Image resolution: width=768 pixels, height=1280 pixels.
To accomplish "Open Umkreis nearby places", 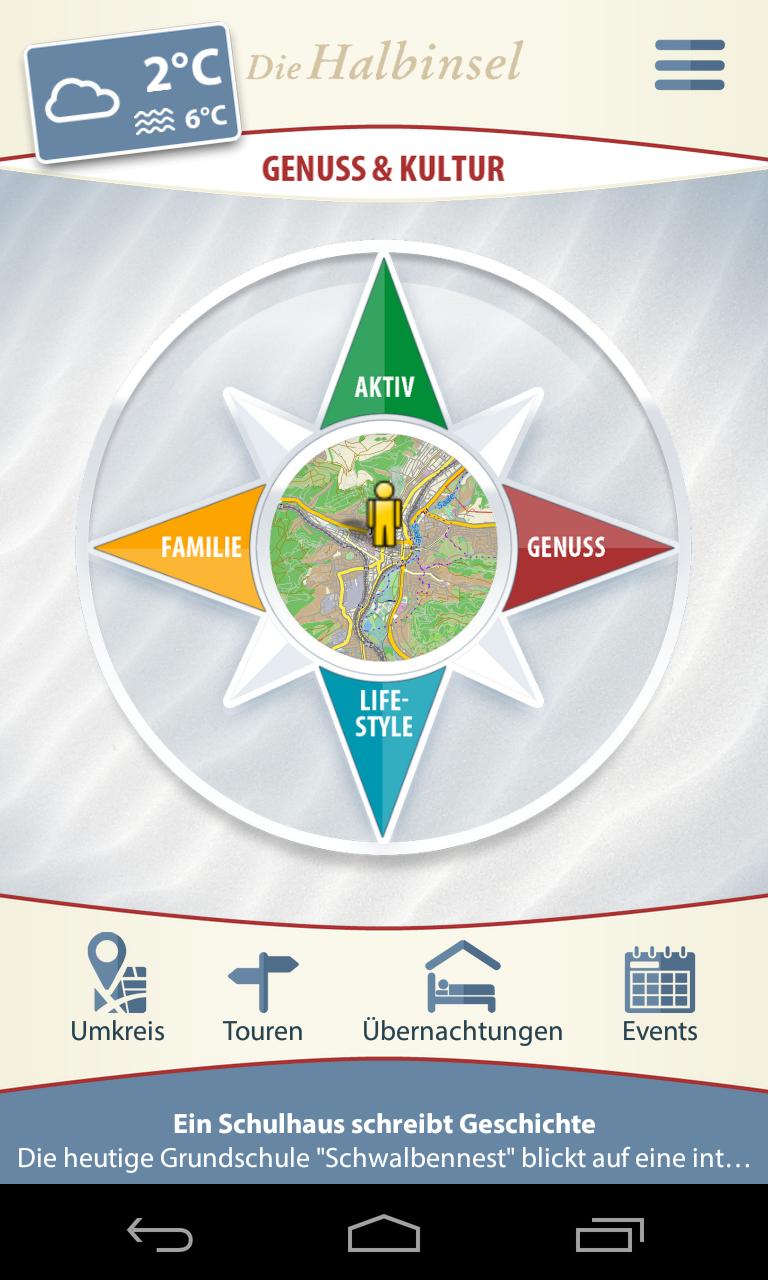I will 117,988.
